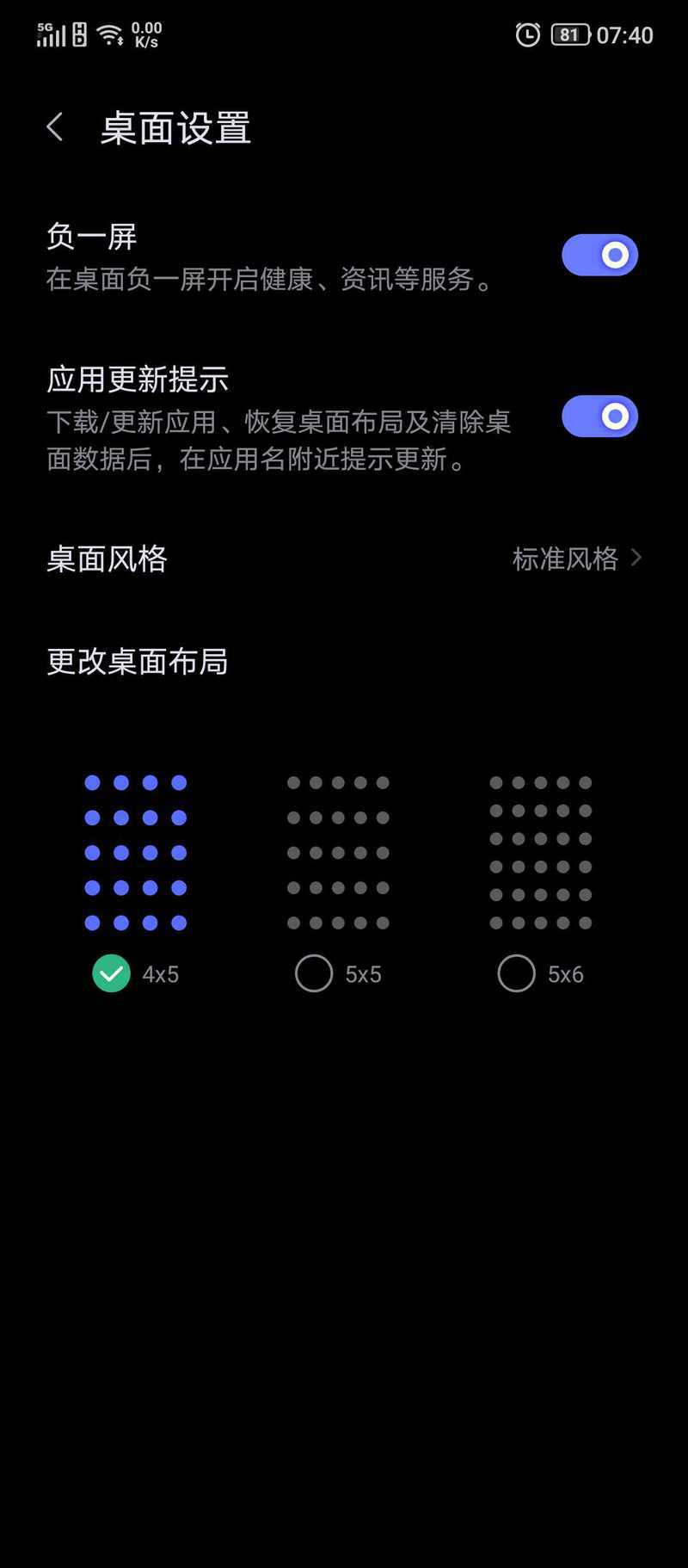Turn off the 负一屏 switch

pos(599,256)
